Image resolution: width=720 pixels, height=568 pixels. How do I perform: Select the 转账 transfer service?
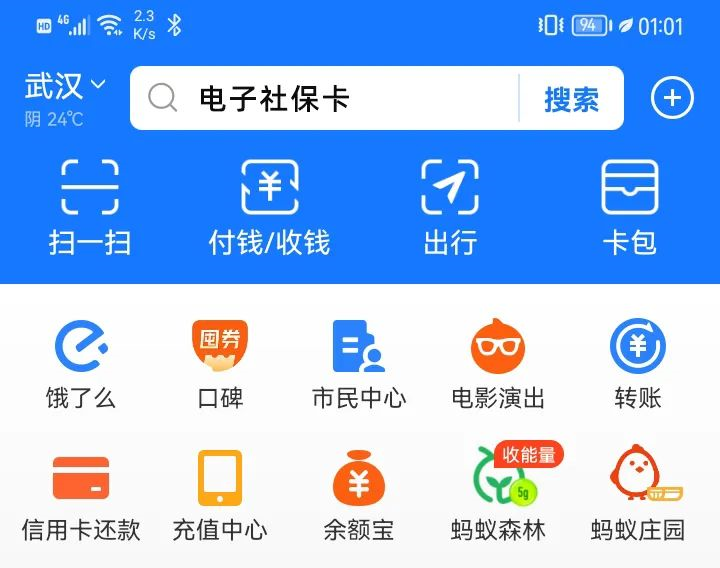point(638,363)
